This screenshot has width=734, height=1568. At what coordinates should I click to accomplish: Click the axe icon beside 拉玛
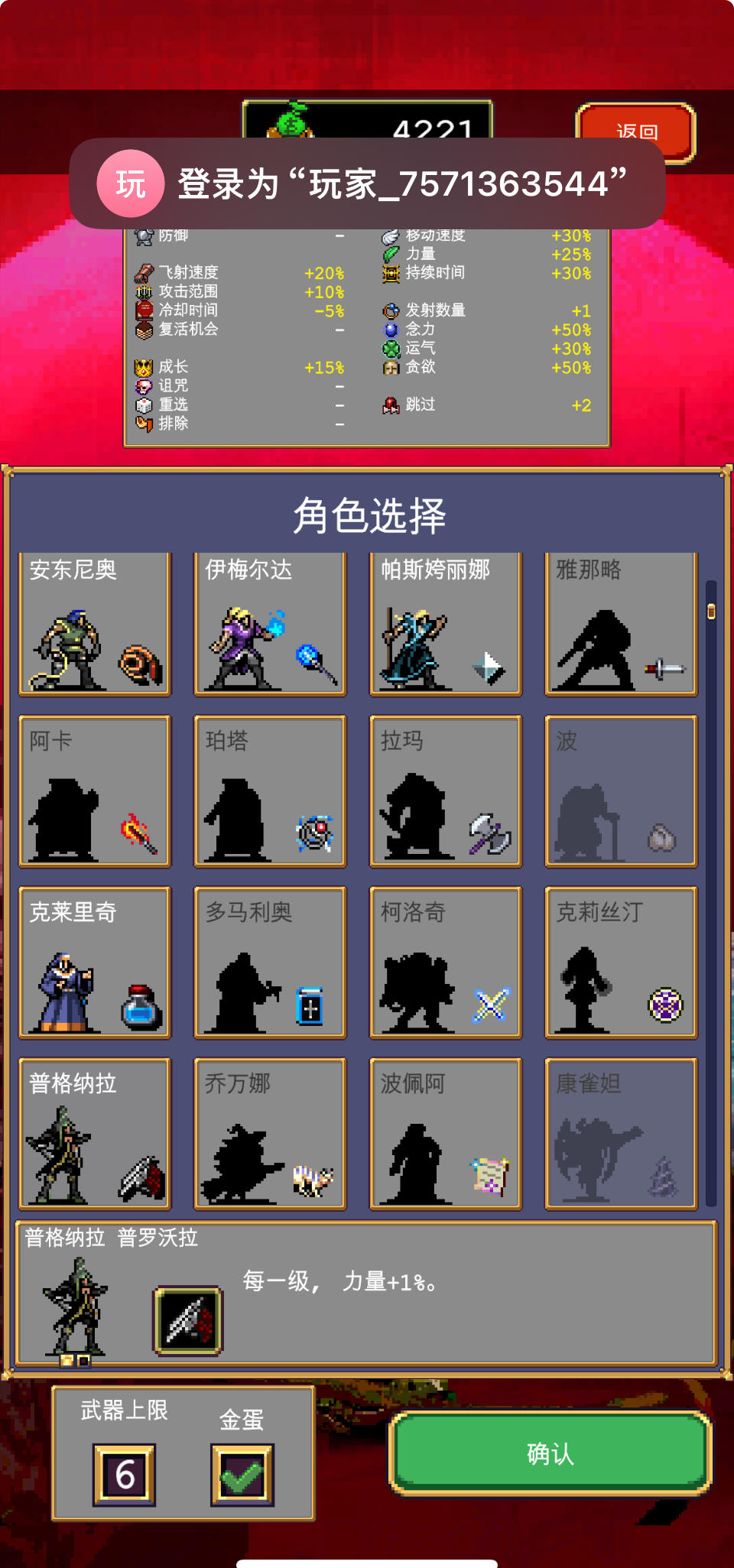pyautogui.click(x=490, y=835)
